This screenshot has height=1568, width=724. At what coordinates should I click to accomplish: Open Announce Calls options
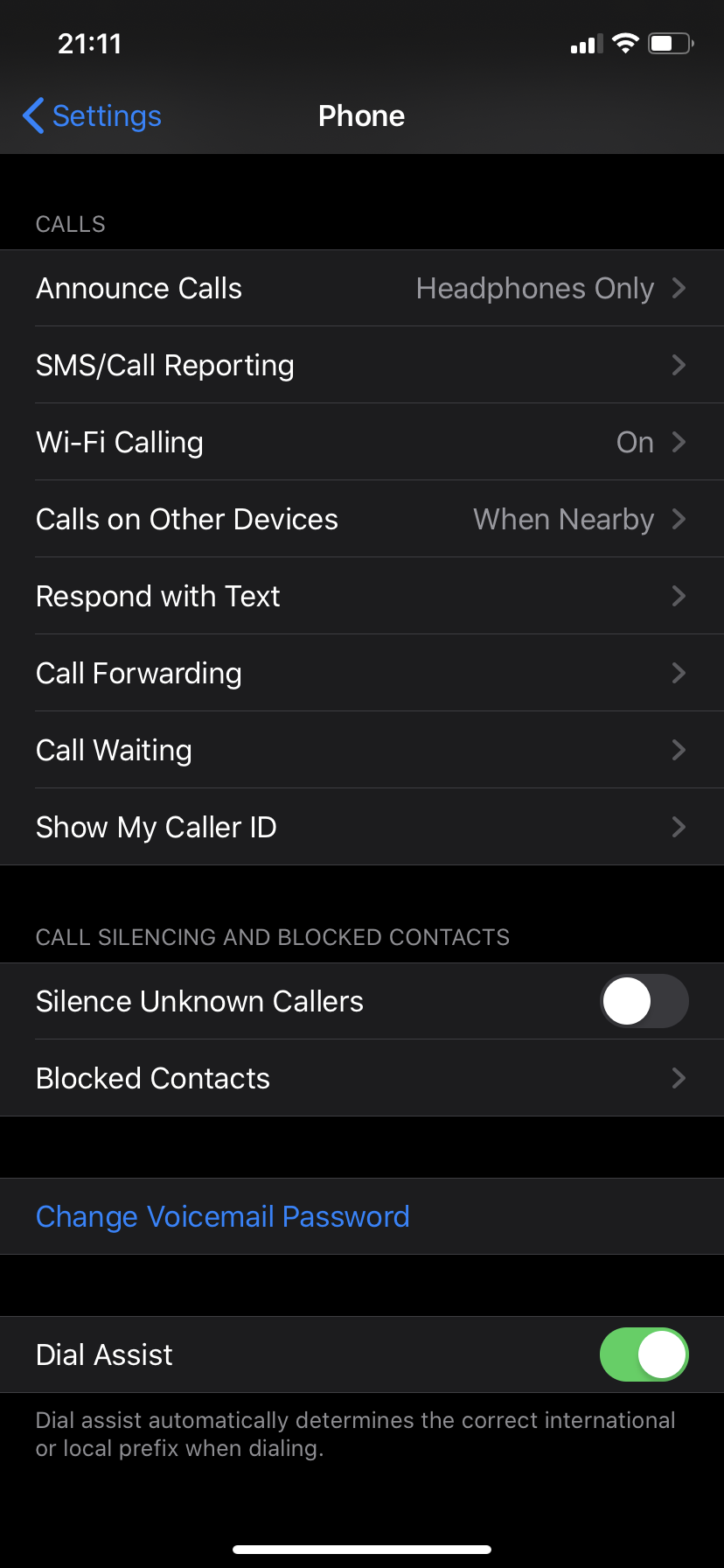point(362,288)
